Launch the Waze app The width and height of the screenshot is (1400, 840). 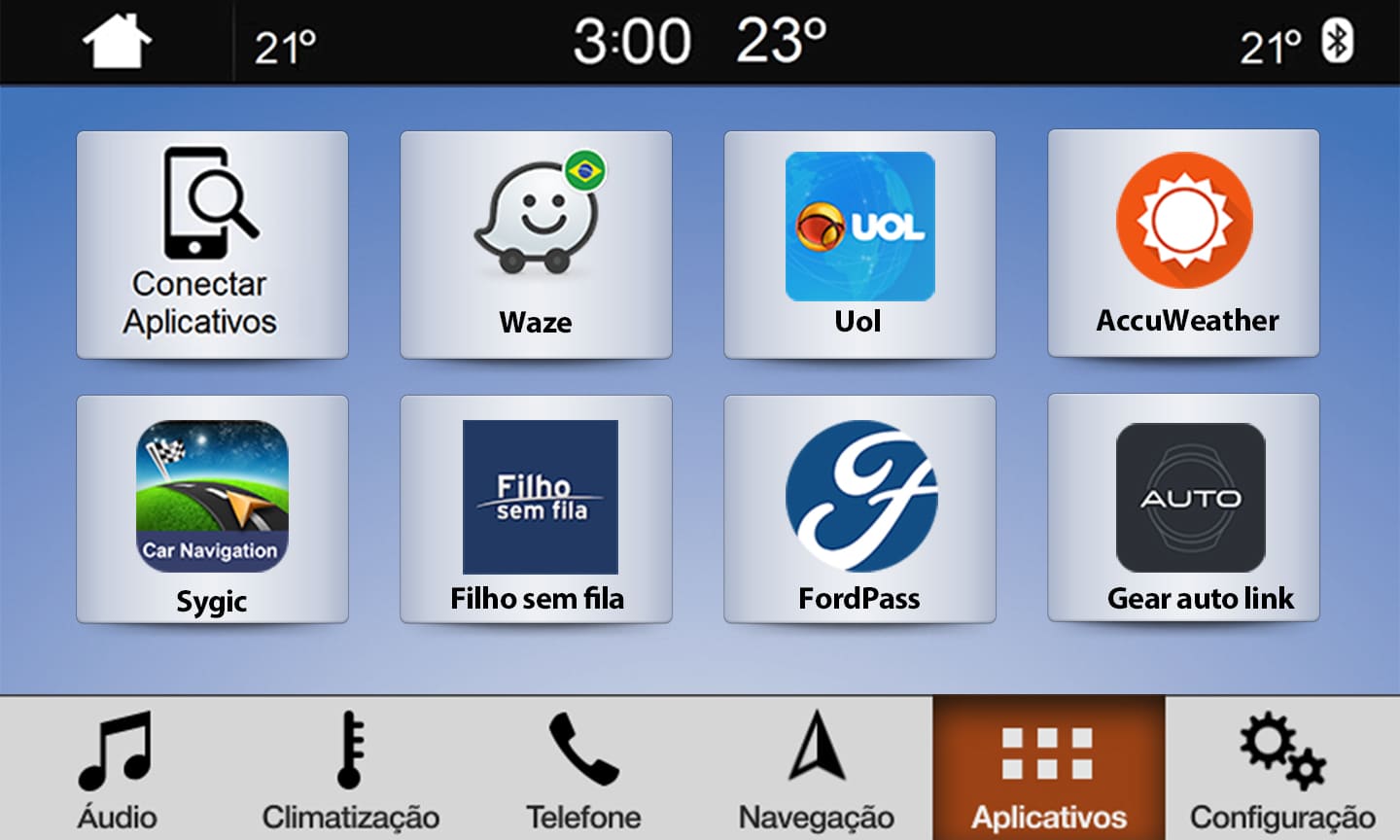click(536, 245)
